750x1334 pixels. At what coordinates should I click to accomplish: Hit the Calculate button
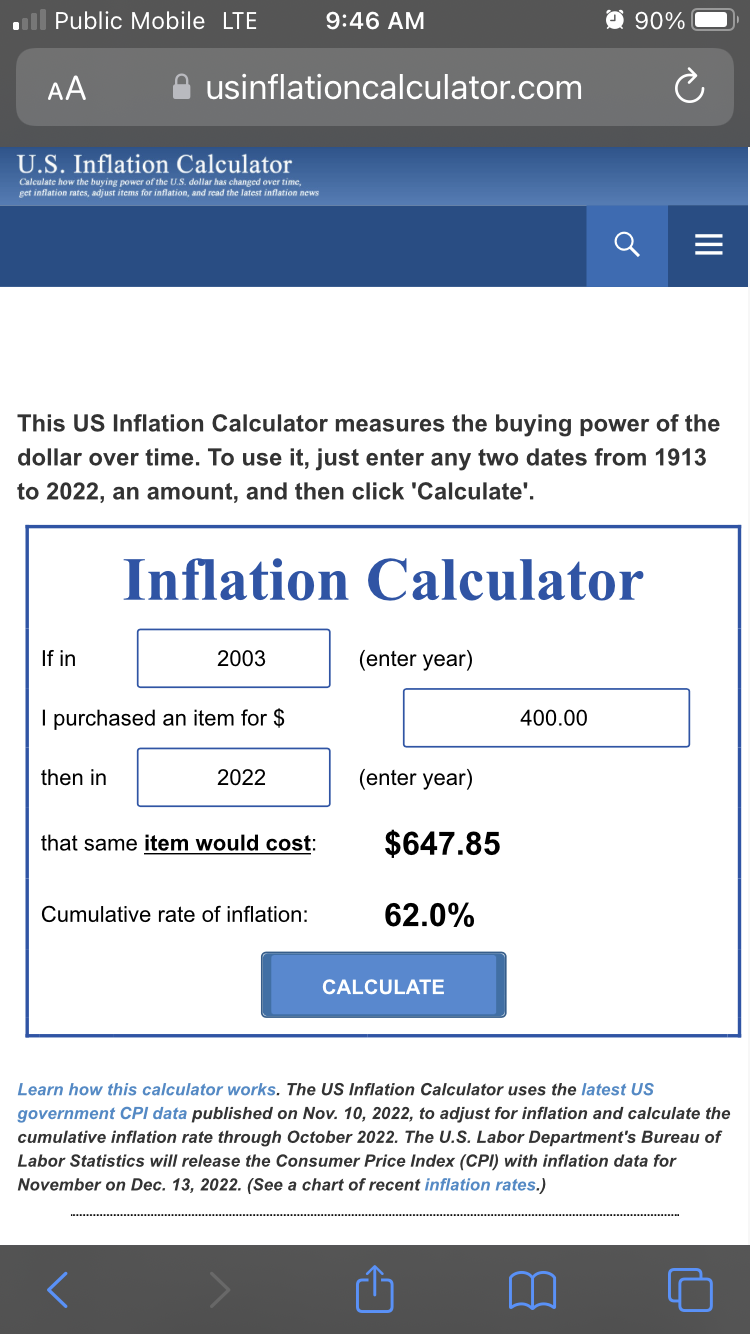[384, 986]
